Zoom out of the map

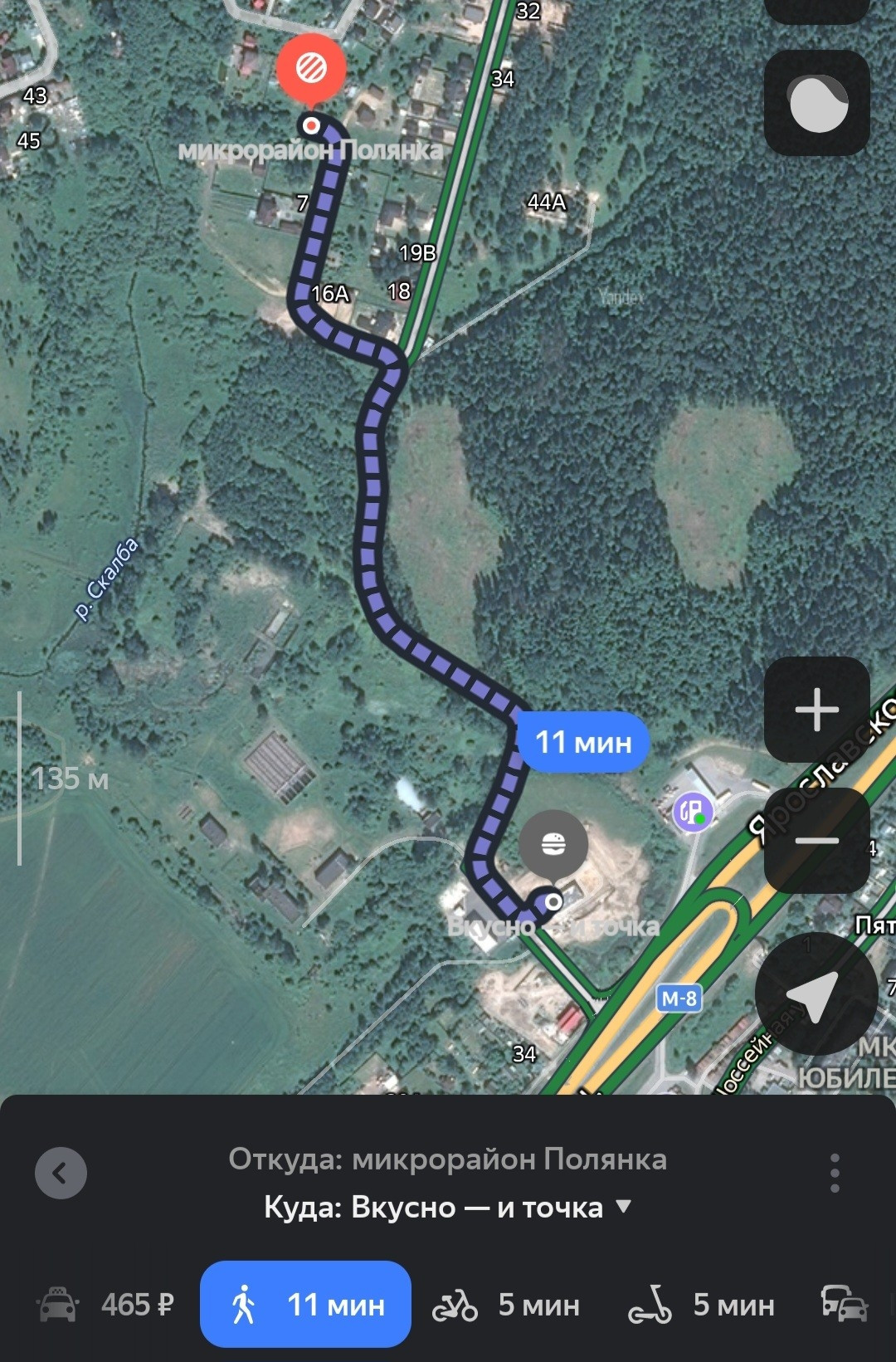point(816,840)
